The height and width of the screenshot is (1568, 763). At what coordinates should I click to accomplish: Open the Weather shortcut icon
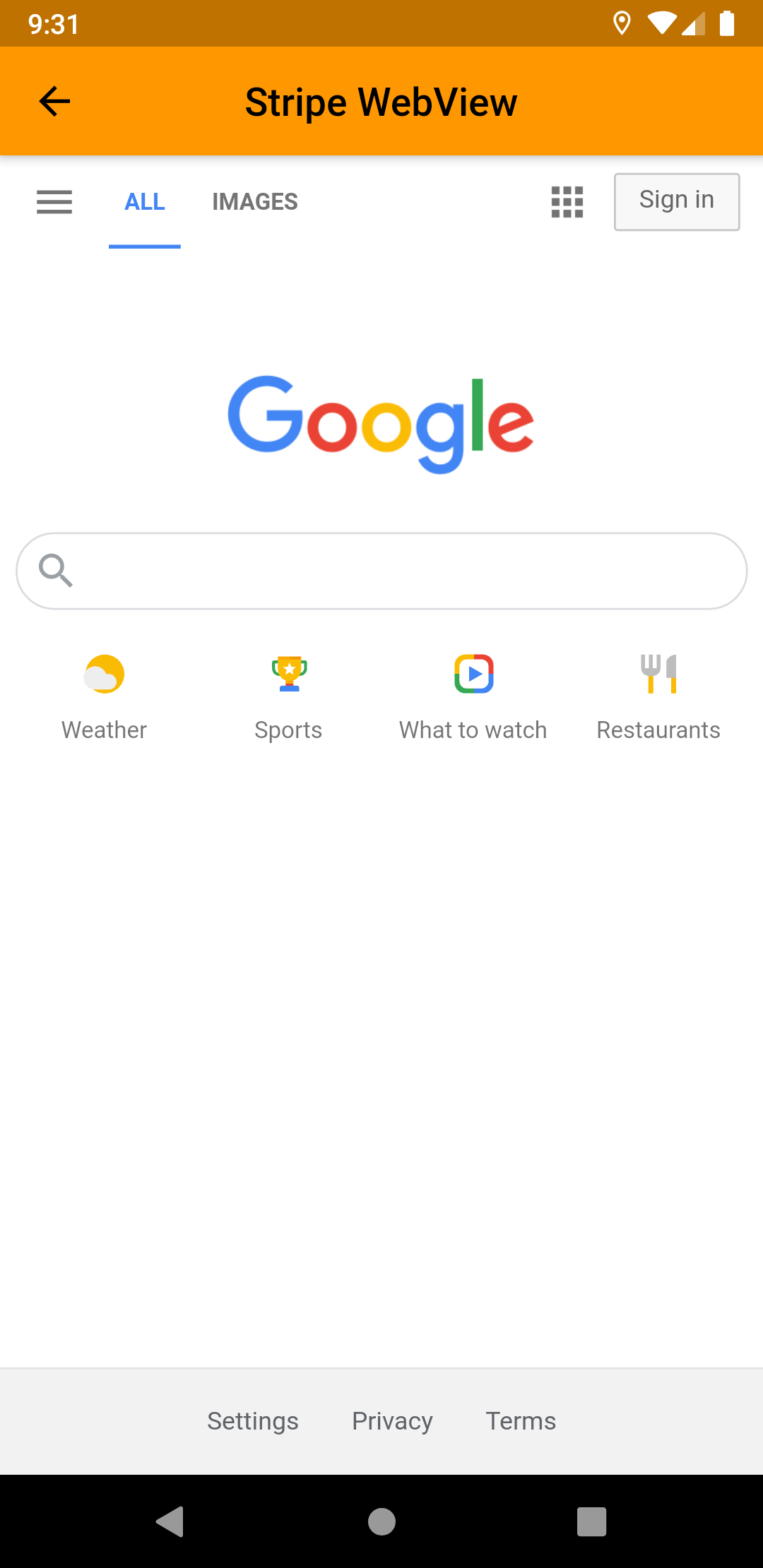104,673
